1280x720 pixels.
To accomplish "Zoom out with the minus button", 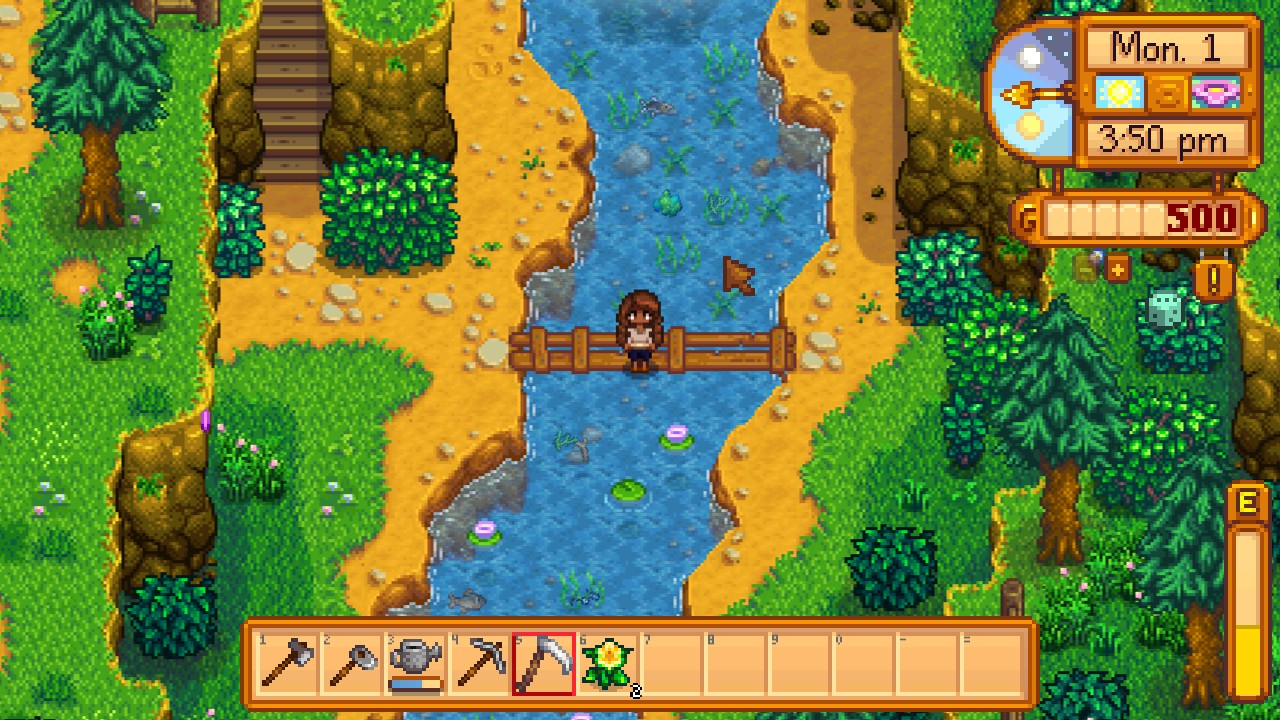I will tap(1086, 268).
